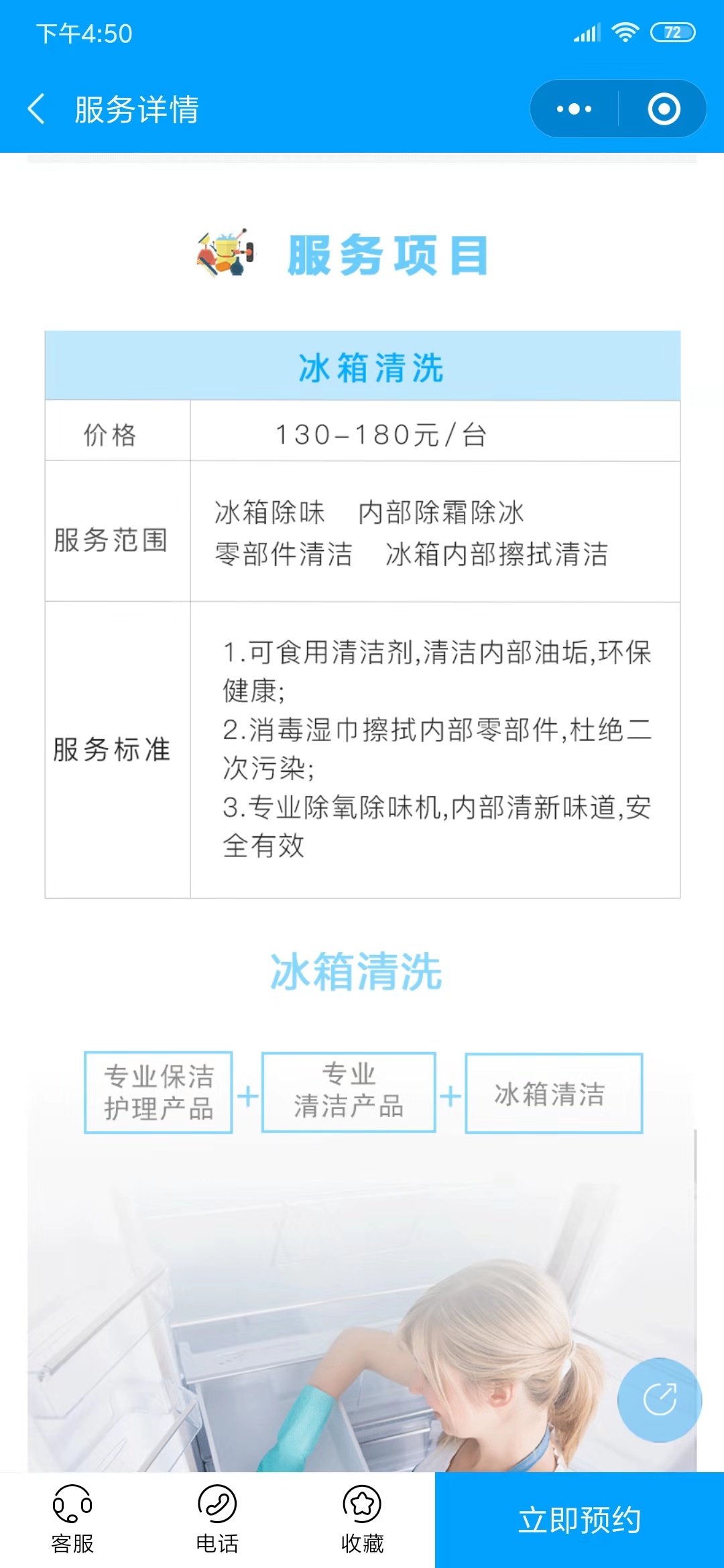Add this service to 收藏

coord(362,1520)
